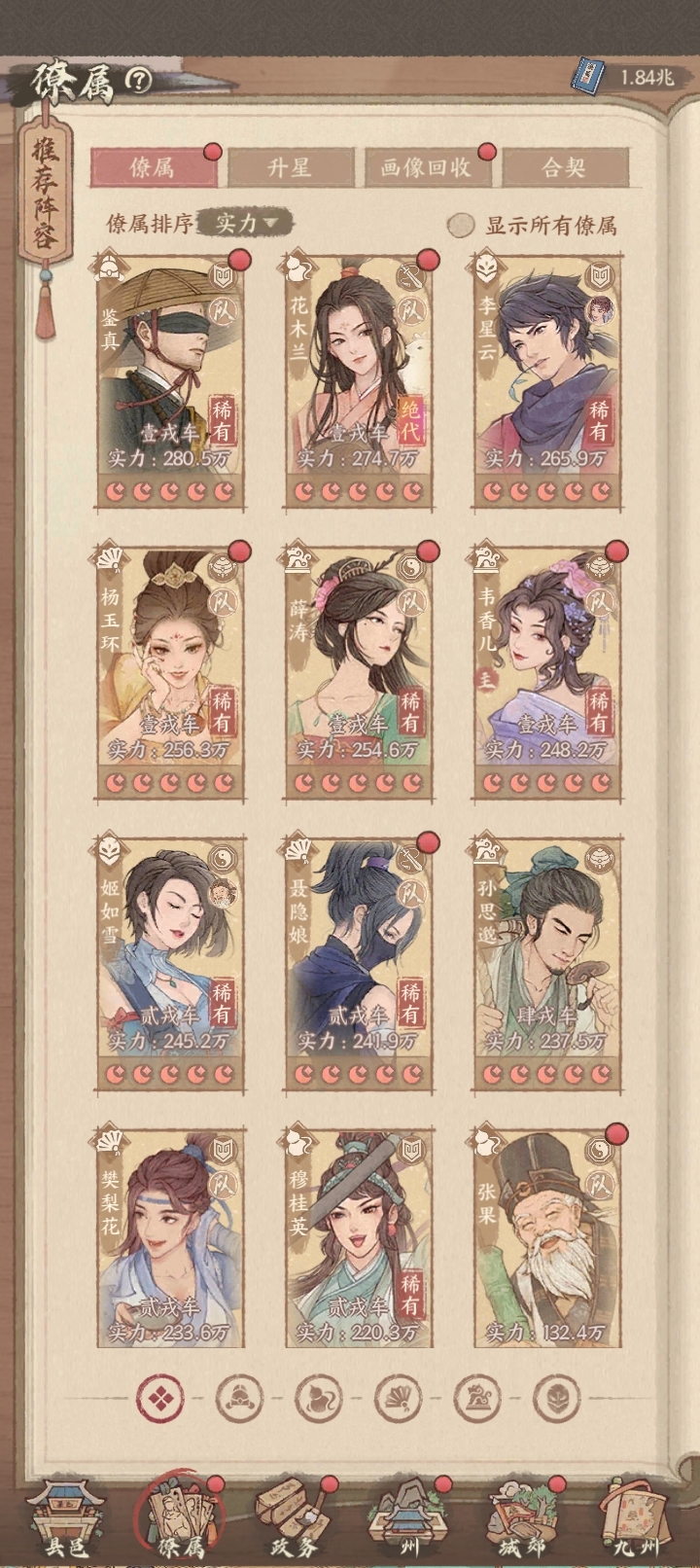
Task: Open the 薛涛 character card
Action: (359, 671)
